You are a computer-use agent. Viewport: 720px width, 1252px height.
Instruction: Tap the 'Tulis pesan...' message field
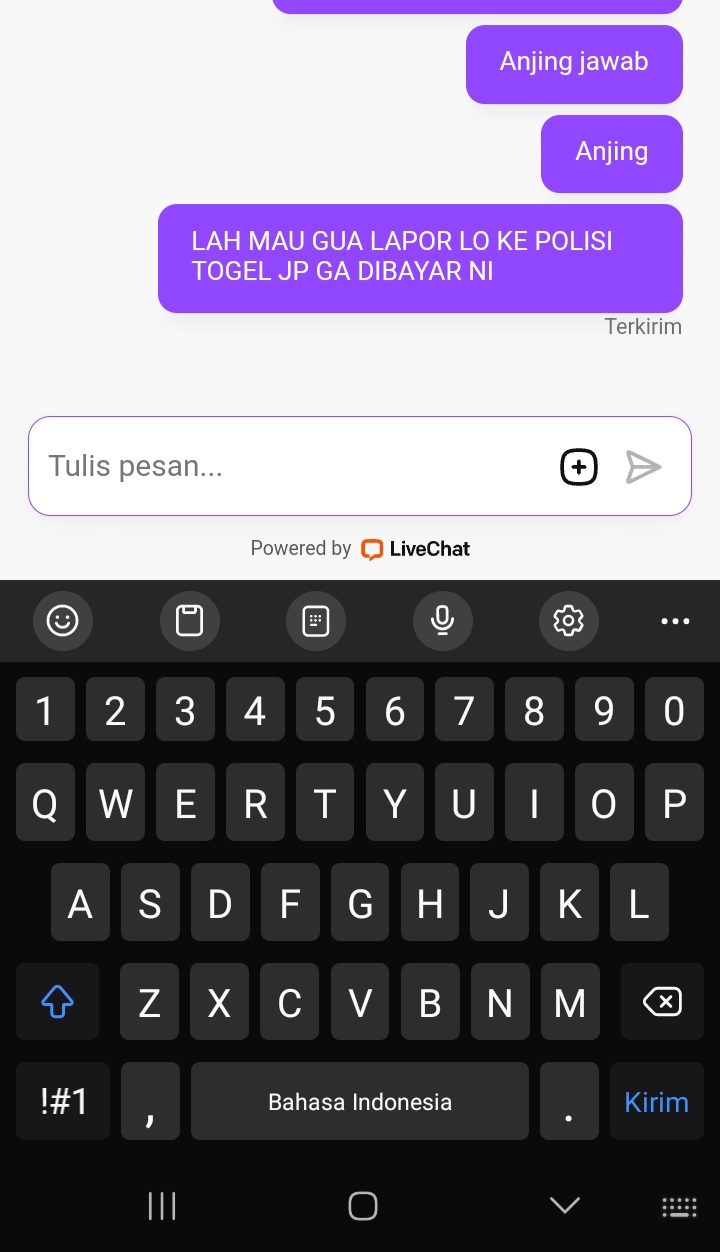[290, 466]
